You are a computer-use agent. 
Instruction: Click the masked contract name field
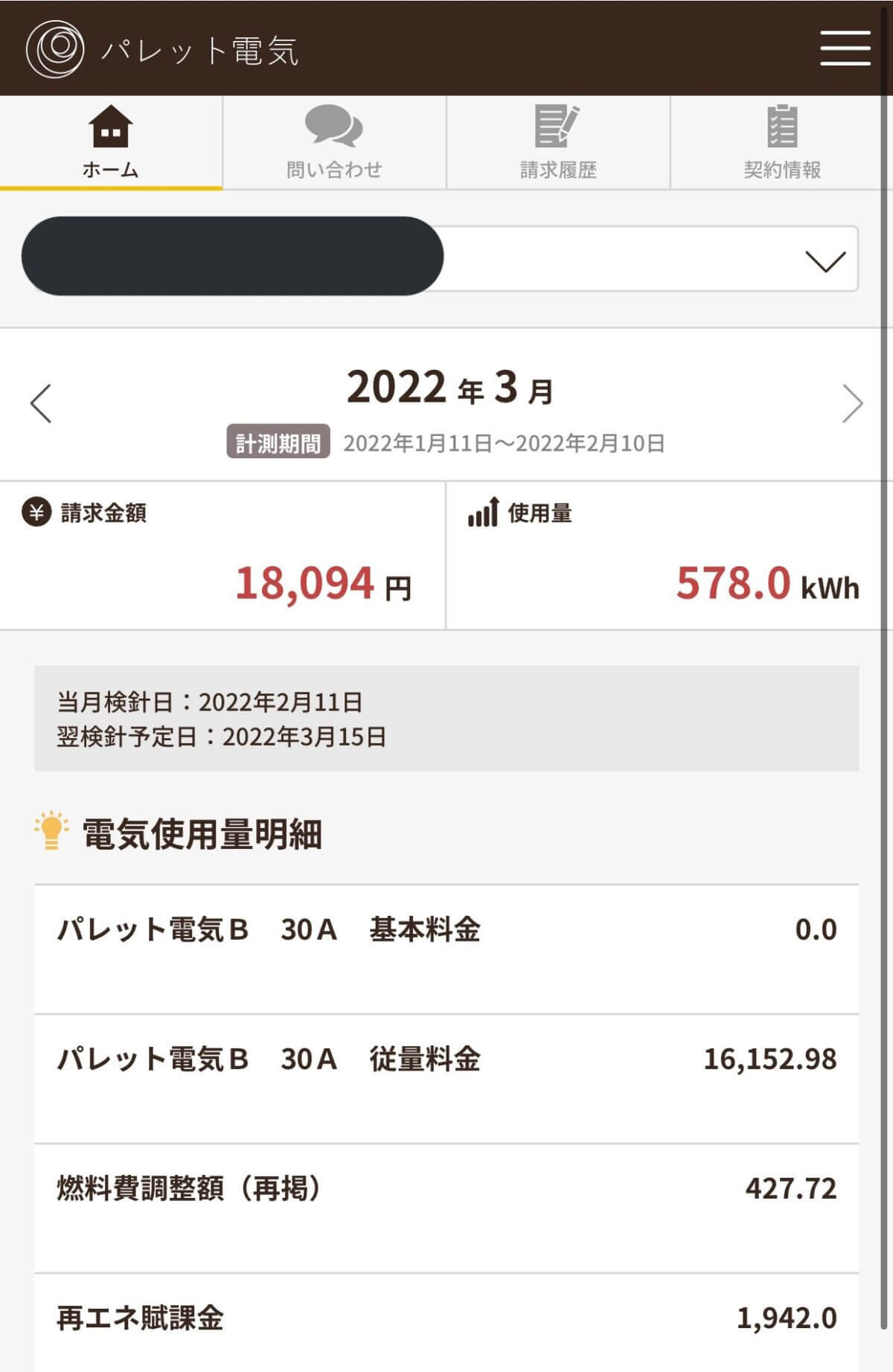231,255
